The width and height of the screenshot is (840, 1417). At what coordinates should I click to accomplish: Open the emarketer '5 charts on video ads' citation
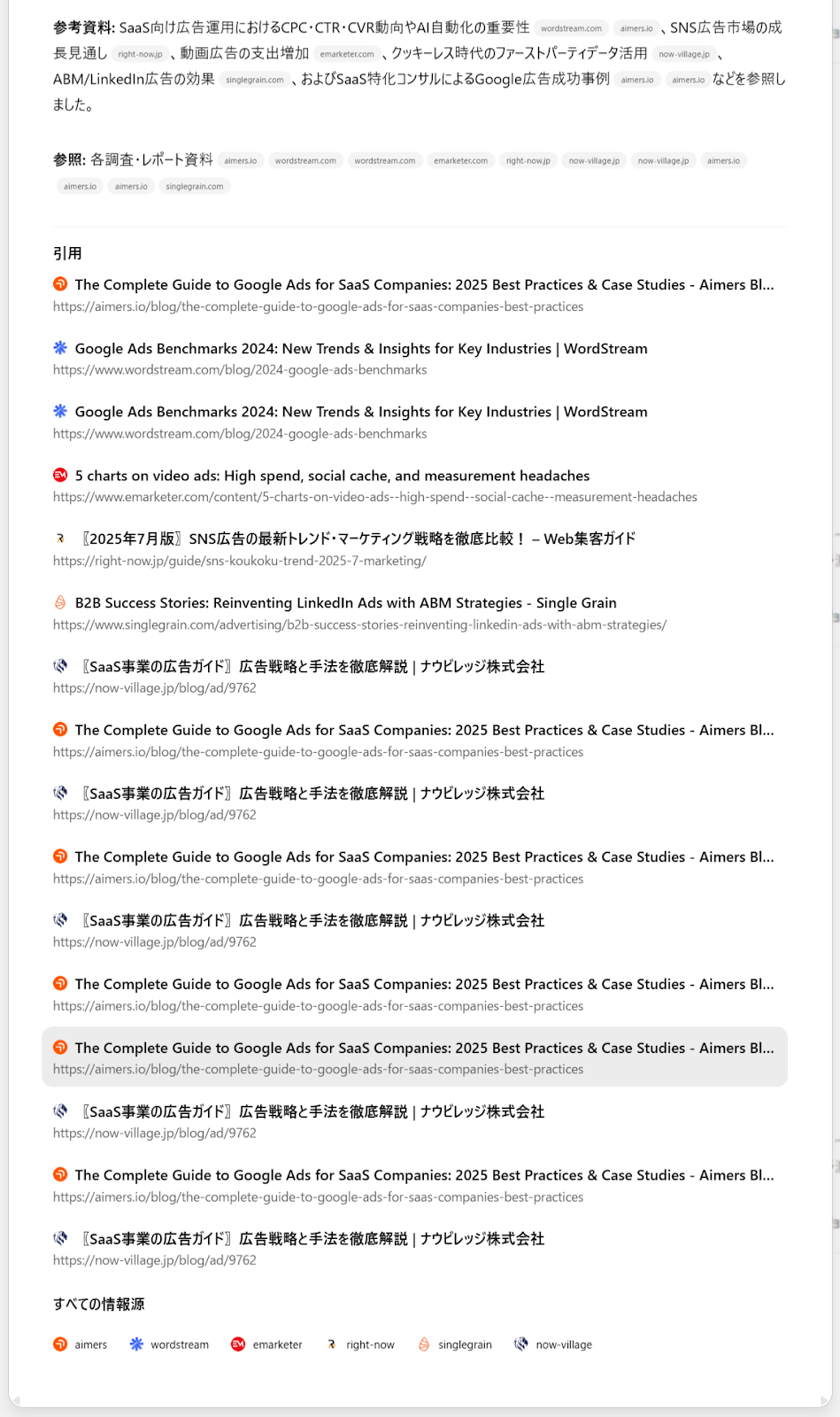pyautogui.click(x=332, y=476)
